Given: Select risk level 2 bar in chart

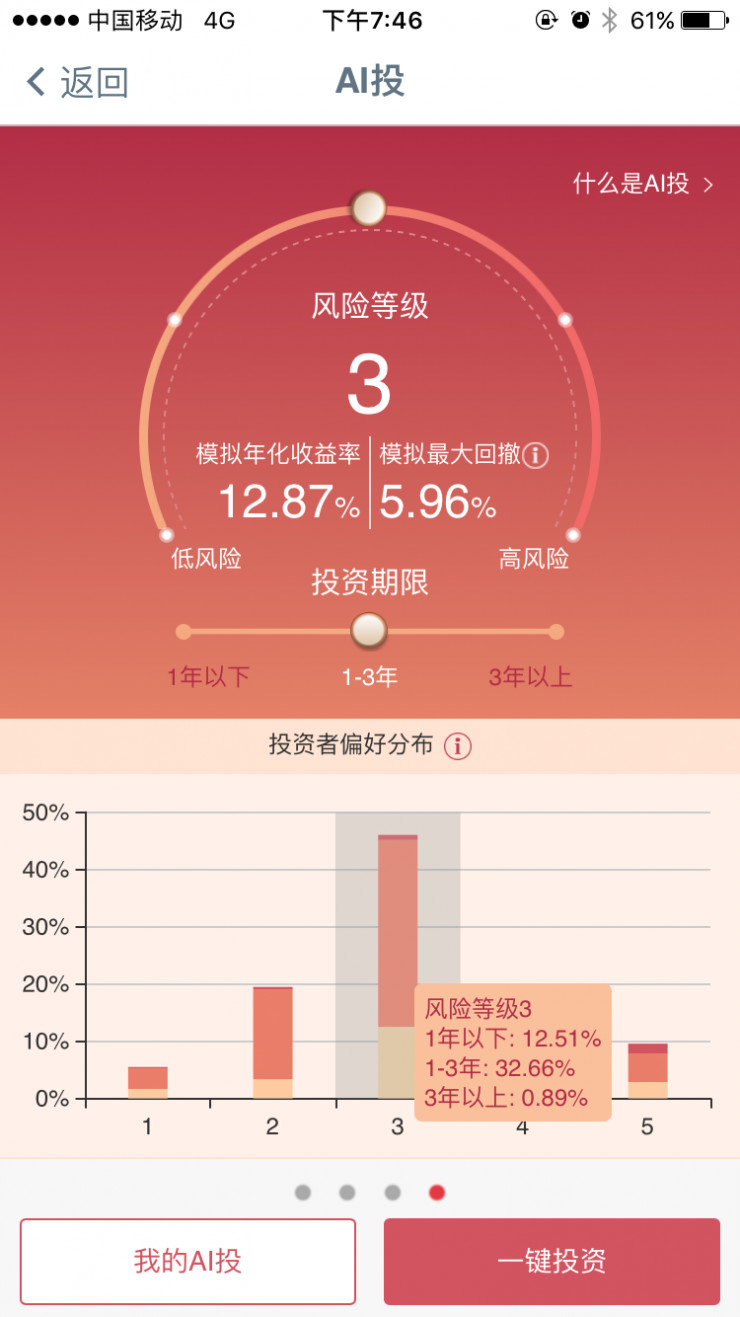Looking at the screenshot, I should click(272, 1042).
